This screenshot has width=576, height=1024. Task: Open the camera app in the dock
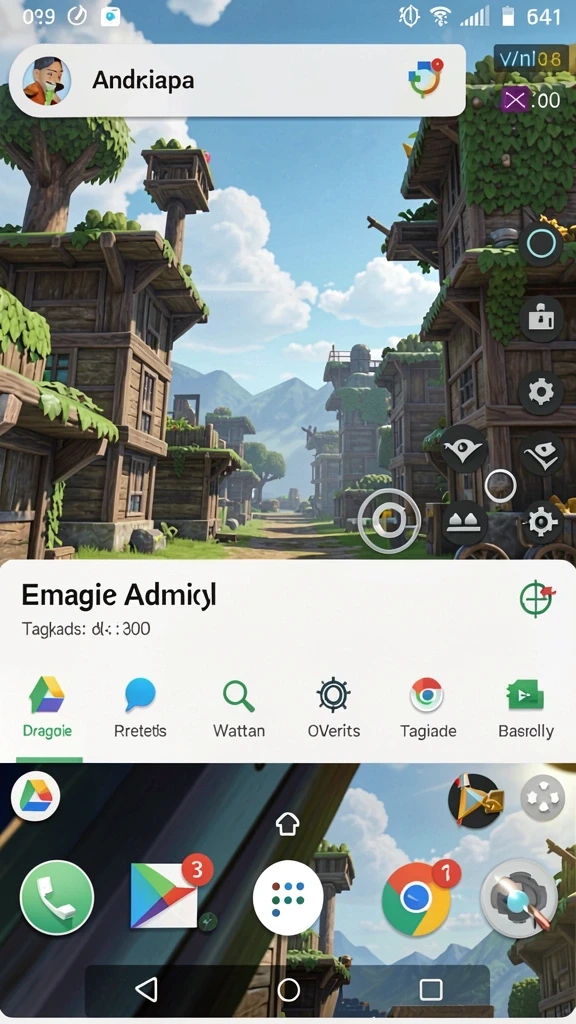(520, 899)
